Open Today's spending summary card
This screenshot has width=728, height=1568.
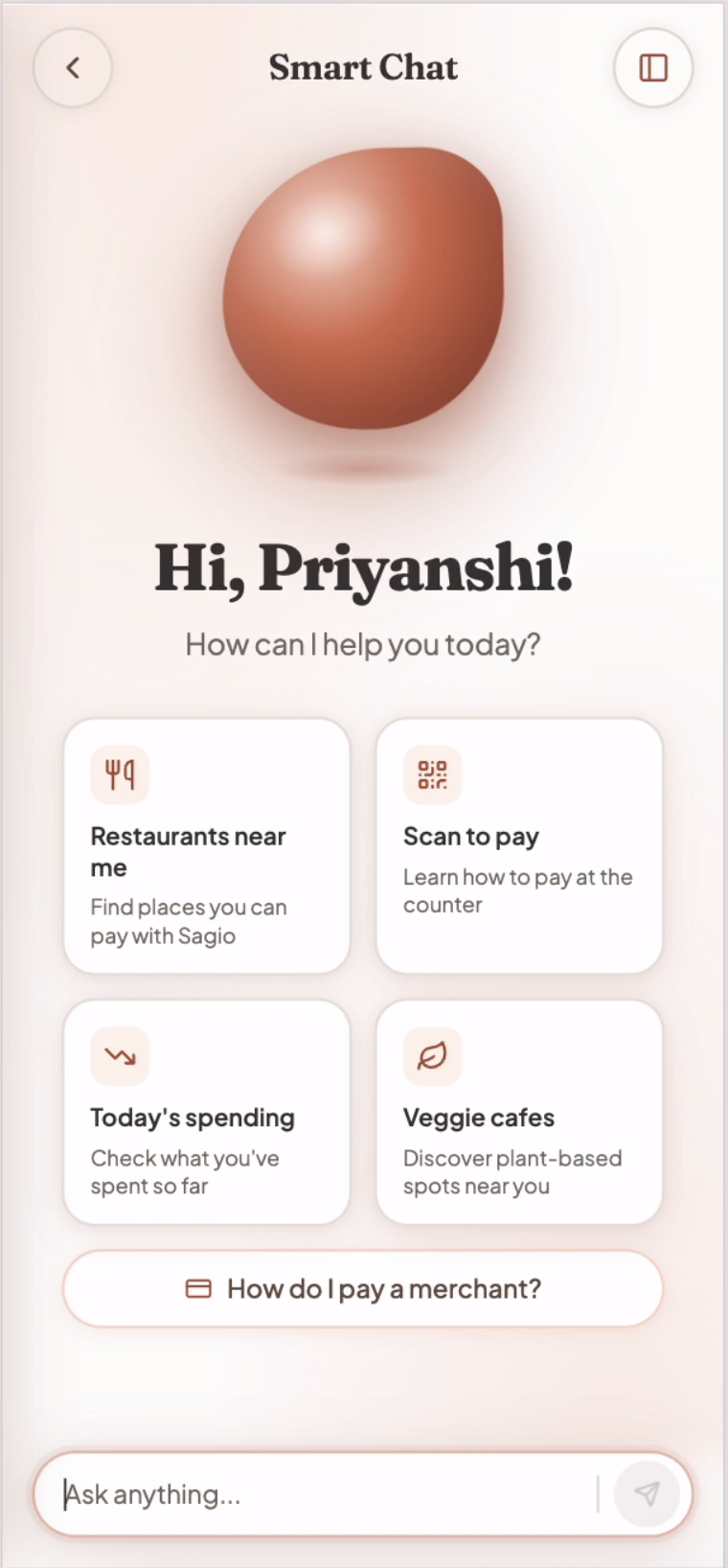point(206,1112)
